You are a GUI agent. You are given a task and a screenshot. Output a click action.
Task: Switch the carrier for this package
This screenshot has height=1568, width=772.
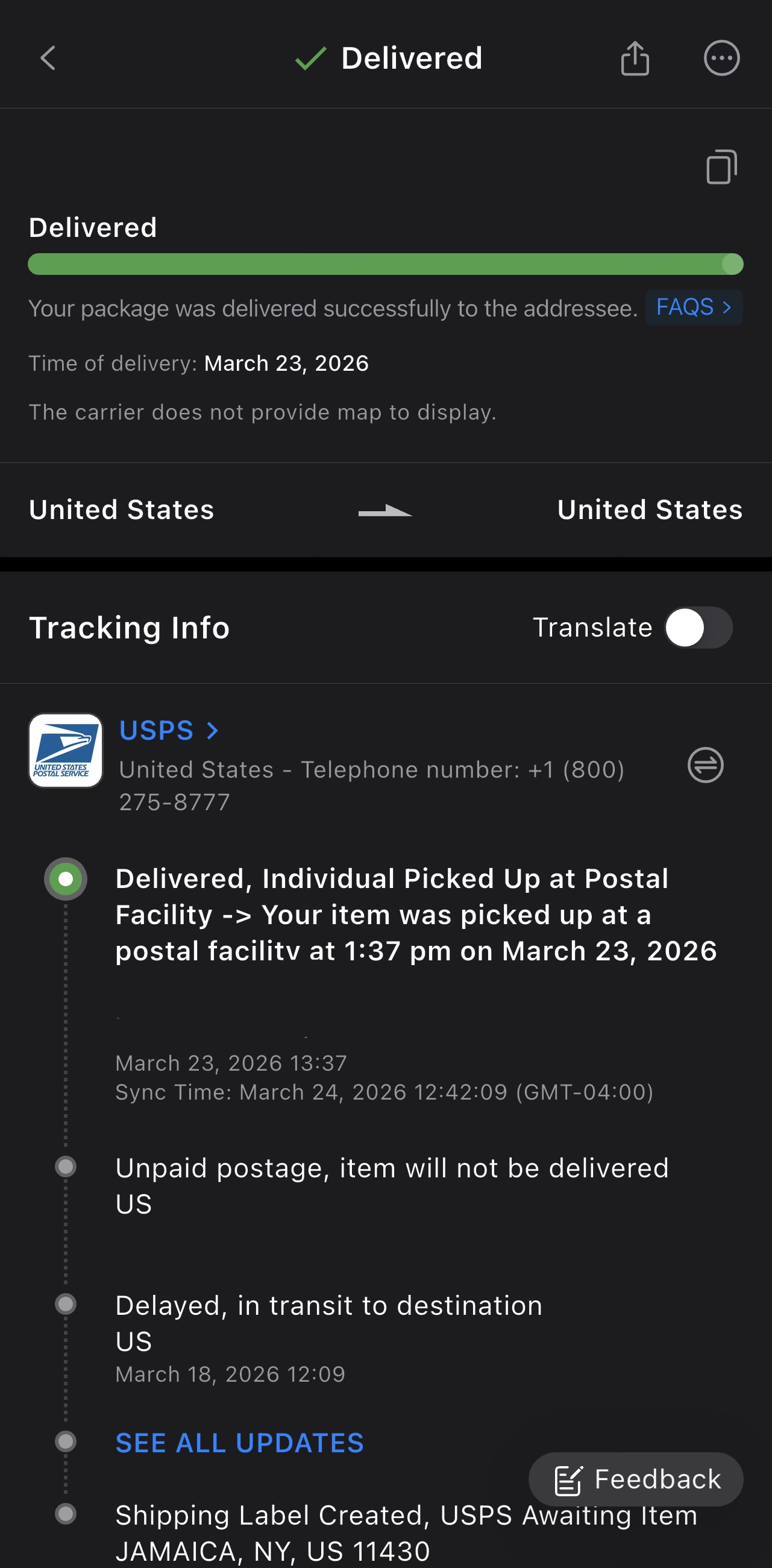click(x=705, y=764)
